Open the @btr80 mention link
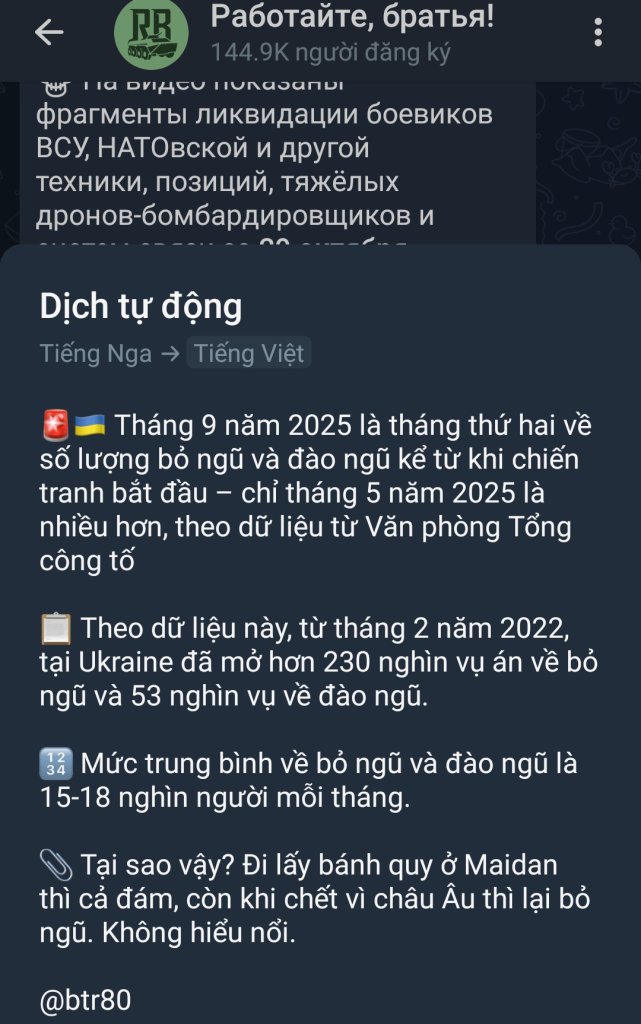The image size is (641, 1024). (x=85, y=1001)
